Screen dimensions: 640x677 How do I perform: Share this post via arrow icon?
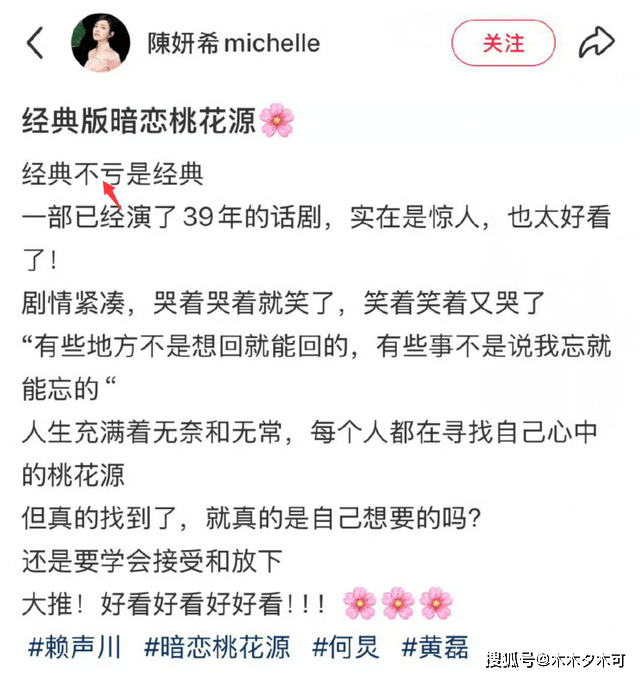click(x=596, y=43)
